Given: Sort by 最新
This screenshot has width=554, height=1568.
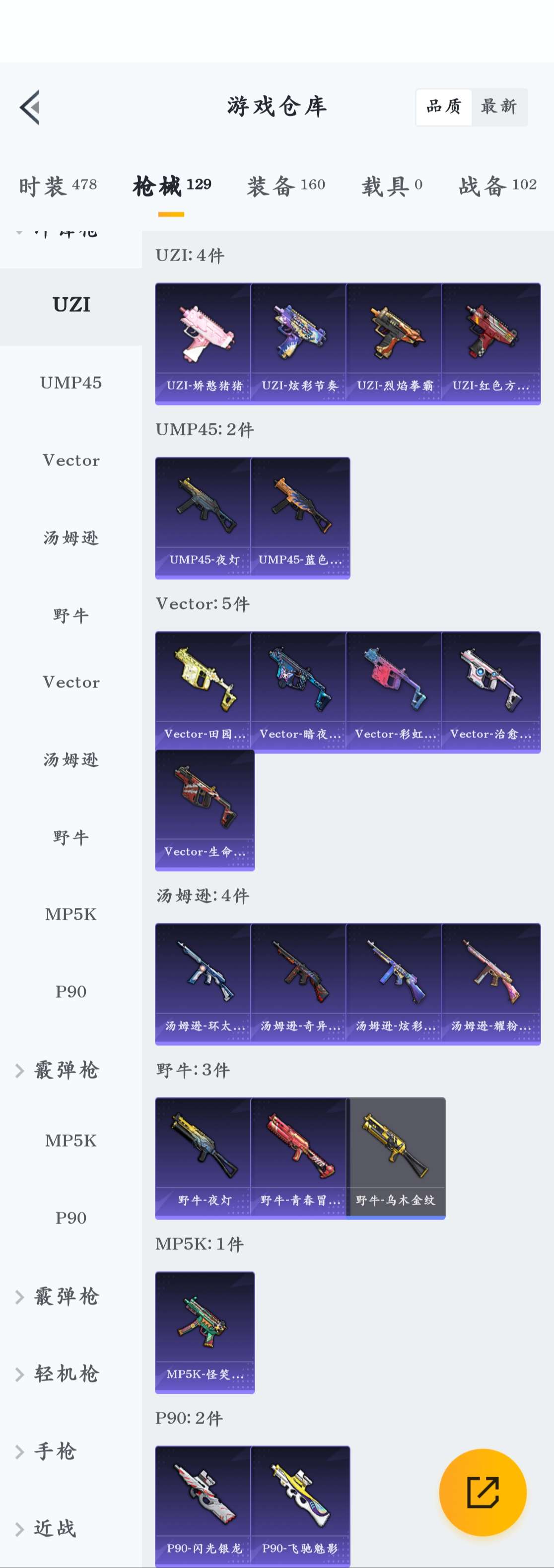Looking at the screenshot, I should pyautogui.click(x=498, y=107).
